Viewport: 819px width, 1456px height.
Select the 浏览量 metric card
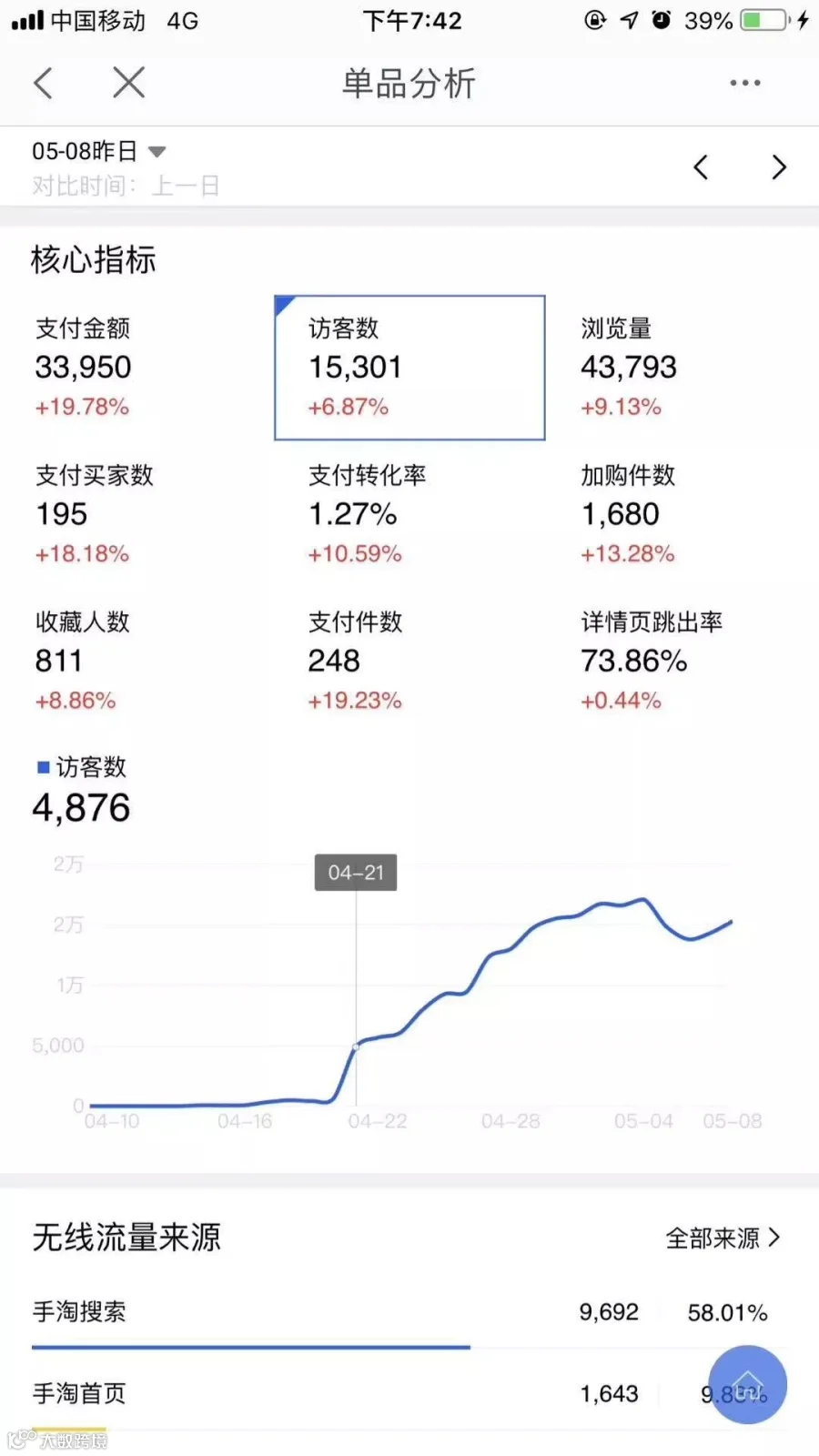[682, 368]
